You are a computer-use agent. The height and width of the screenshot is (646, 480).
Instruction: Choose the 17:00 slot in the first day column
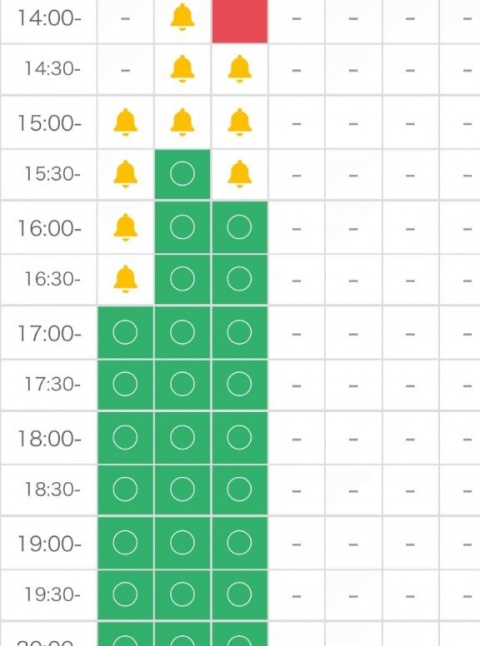click(x=125, y=332)
